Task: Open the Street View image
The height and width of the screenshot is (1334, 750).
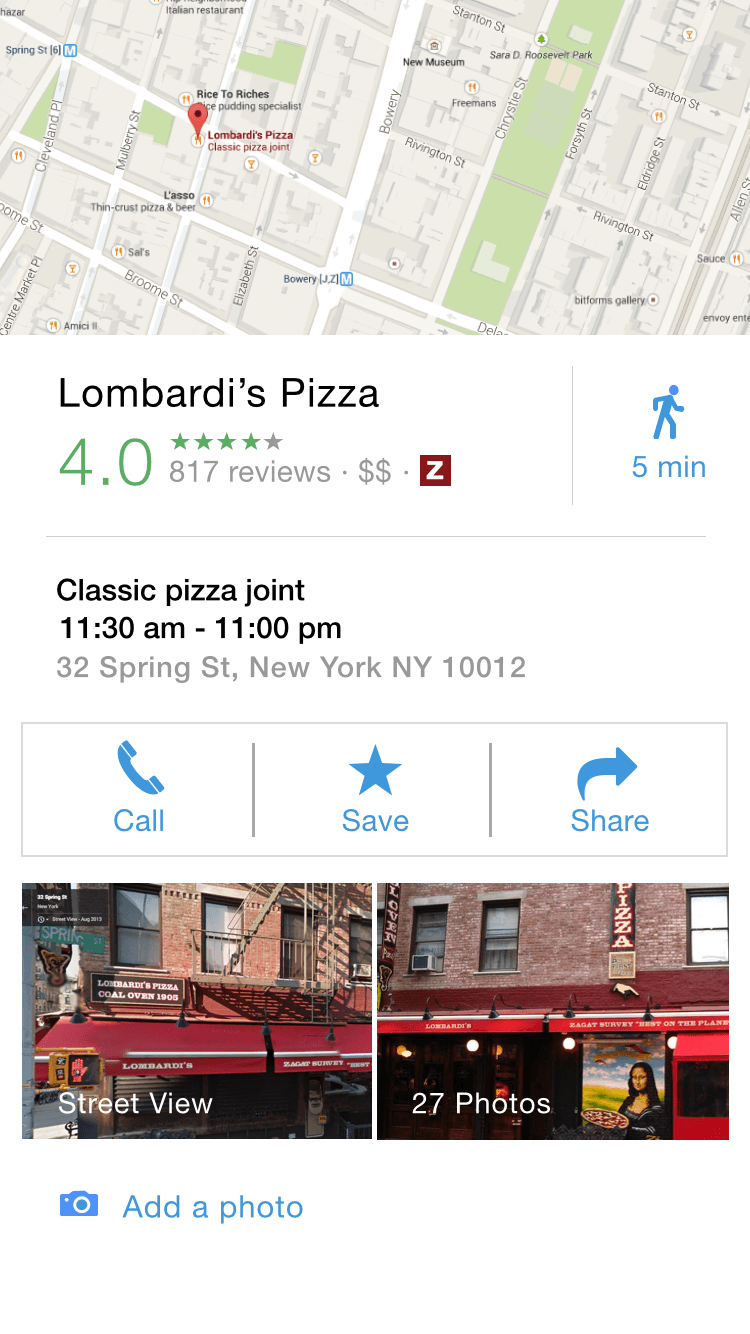Action: click(197, 1010)
